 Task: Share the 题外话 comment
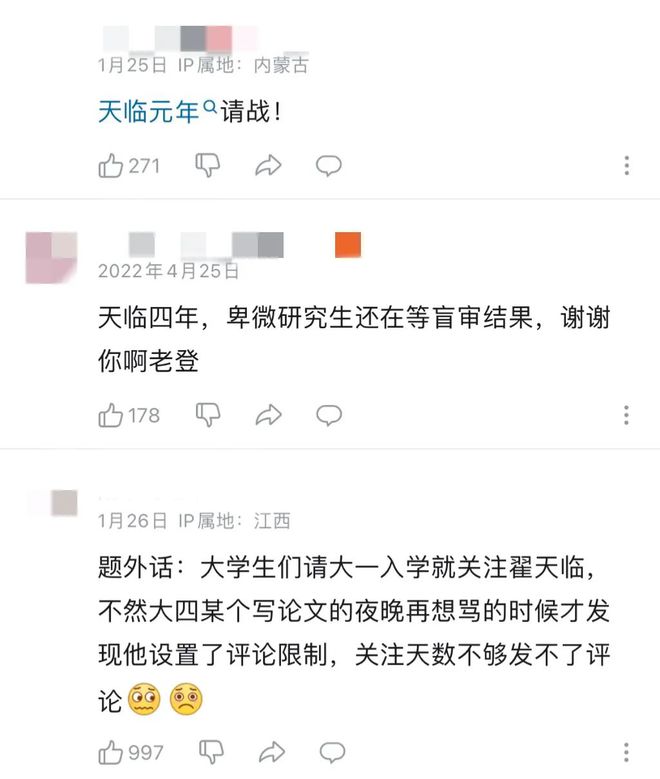[x=268, y=752]
